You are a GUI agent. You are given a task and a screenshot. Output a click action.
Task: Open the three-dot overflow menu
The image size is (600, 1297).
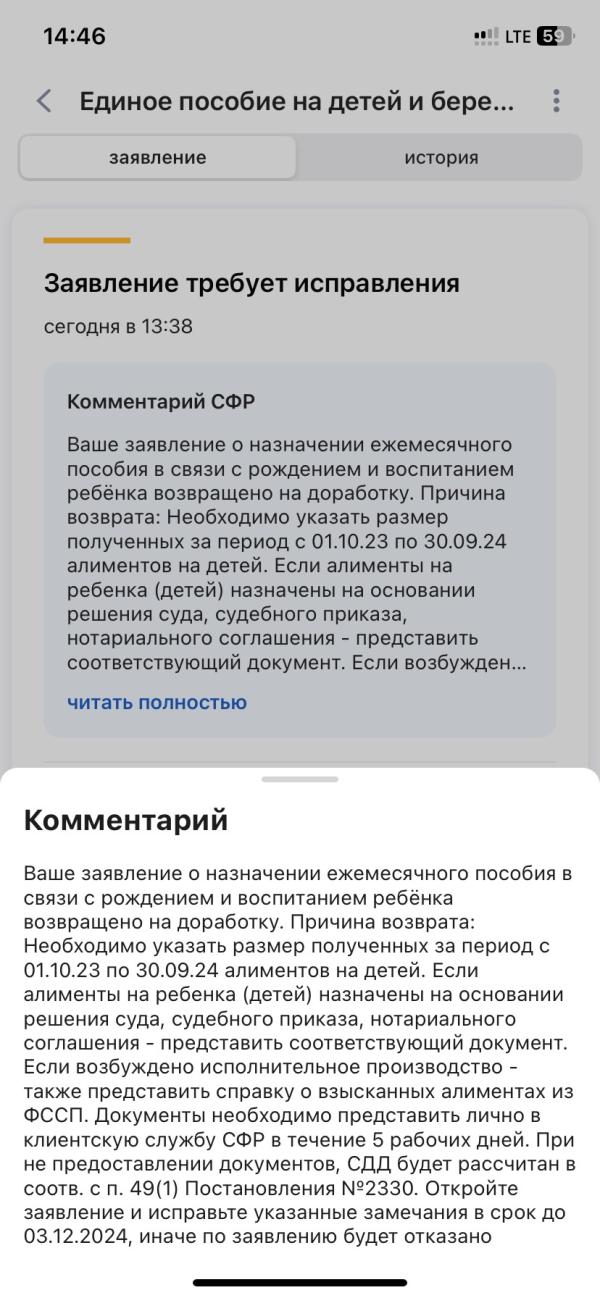click(556, 101)
